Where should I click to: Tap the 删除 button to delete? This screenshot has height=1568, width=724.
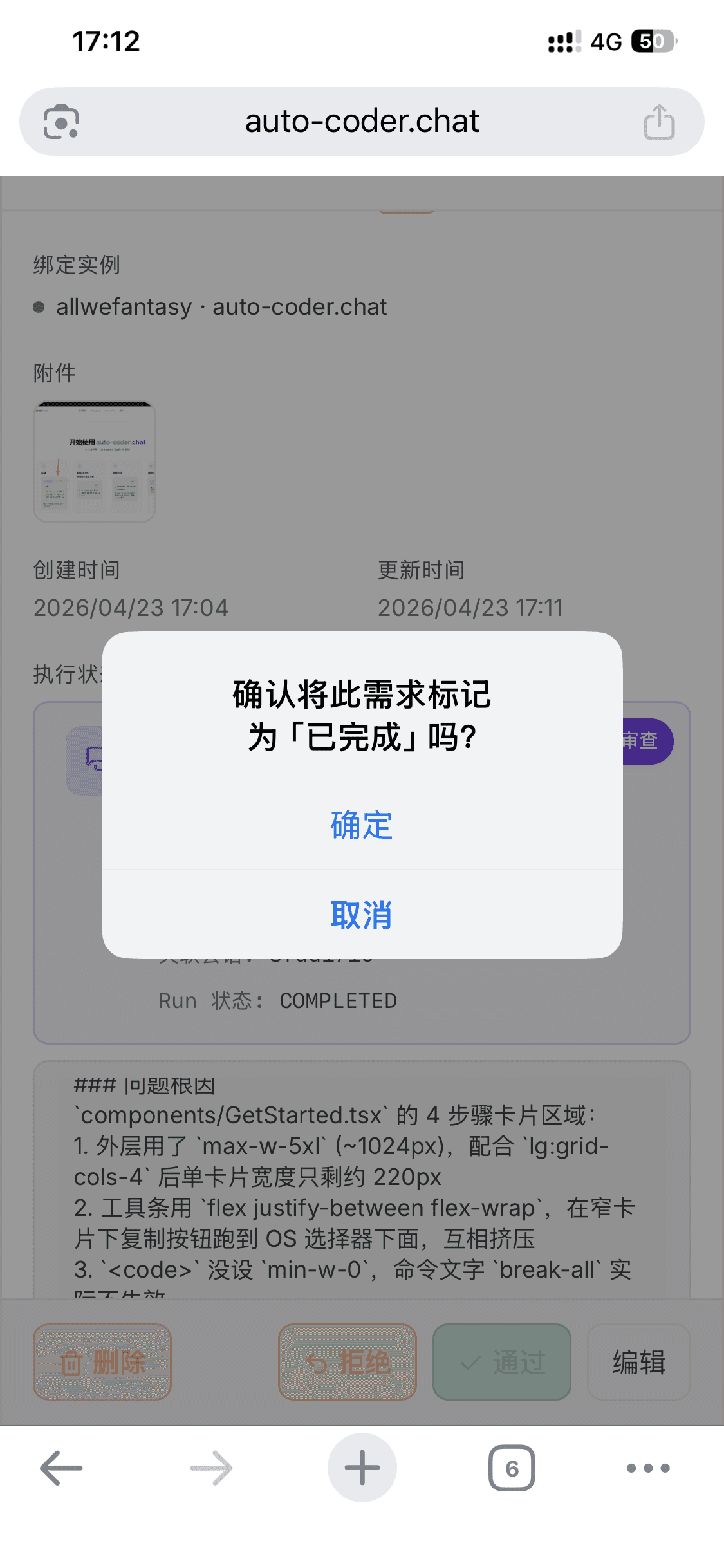click(x=102, y=1361)
